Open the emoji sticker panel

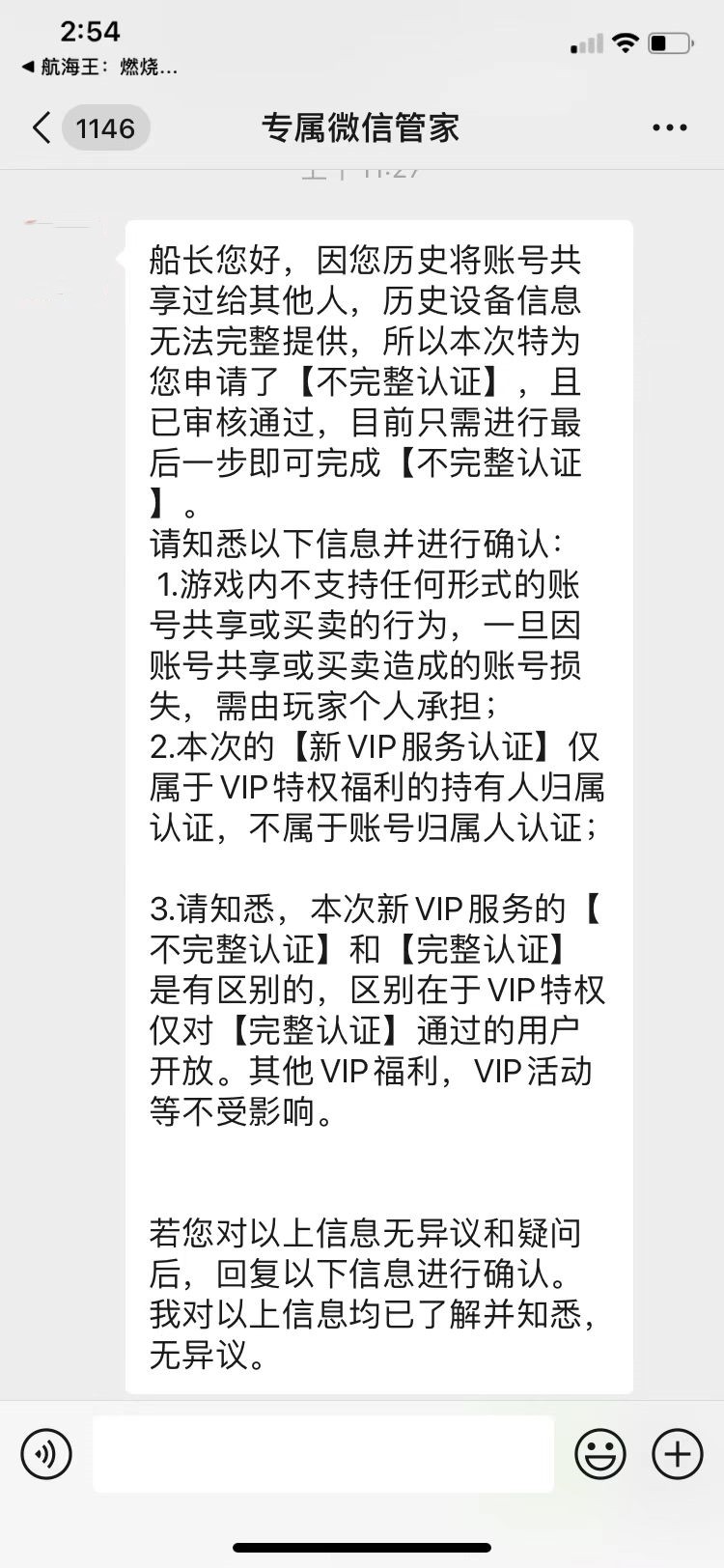click(599, 1453)
